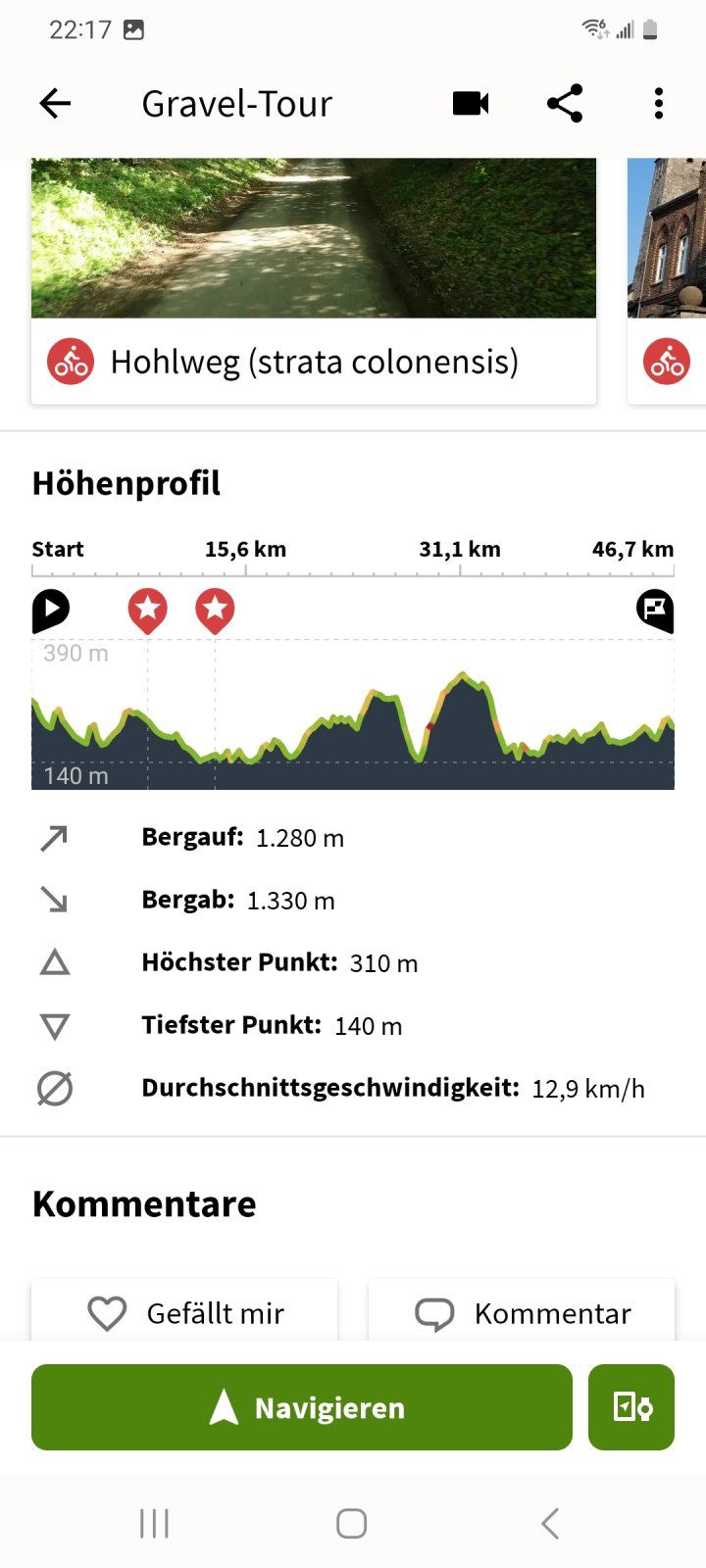Add a comment via Kommentar button
Viewport: 706px width, 1568px height.
(522, 1312)
